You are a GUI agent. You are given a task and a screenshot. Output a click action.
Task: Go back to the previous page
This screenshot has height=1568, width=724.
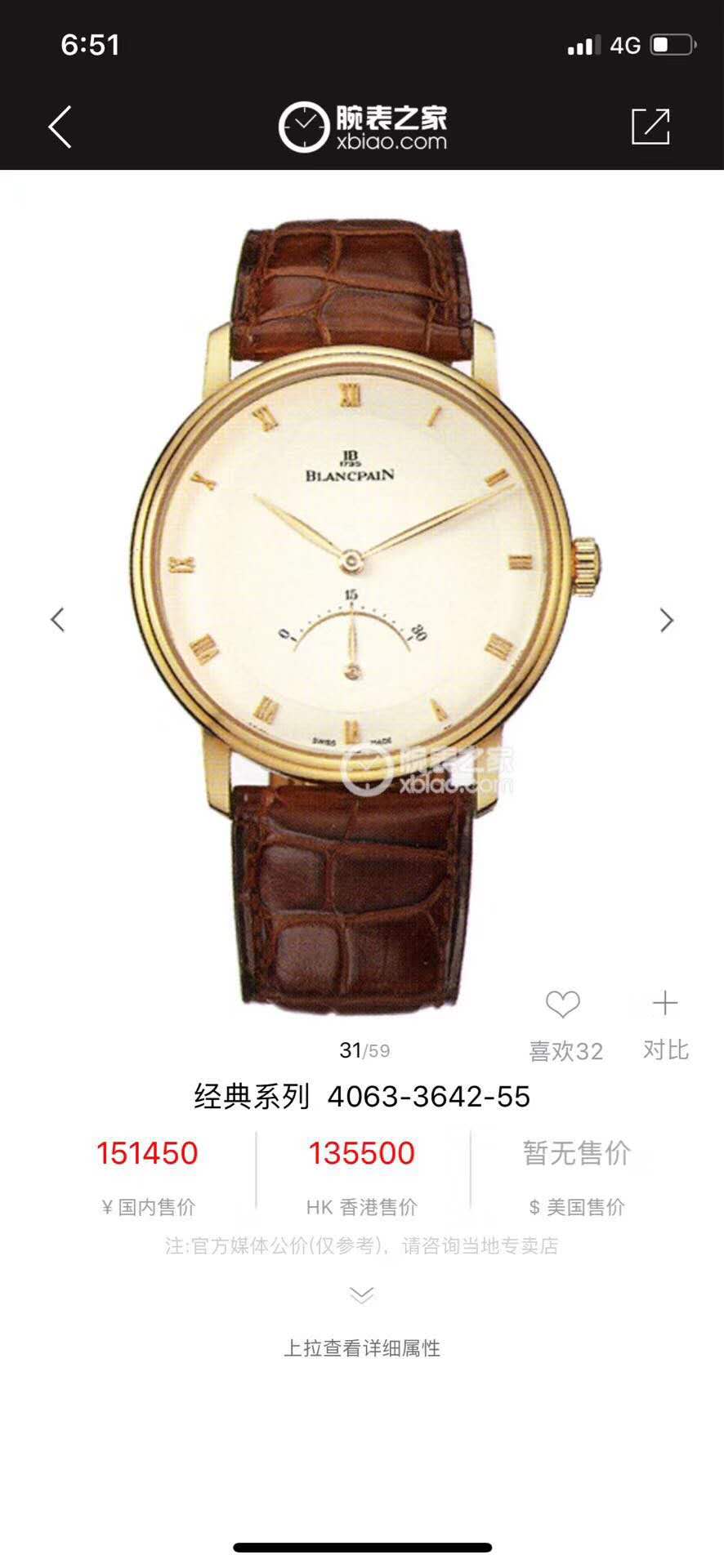(x=60, y=127)
